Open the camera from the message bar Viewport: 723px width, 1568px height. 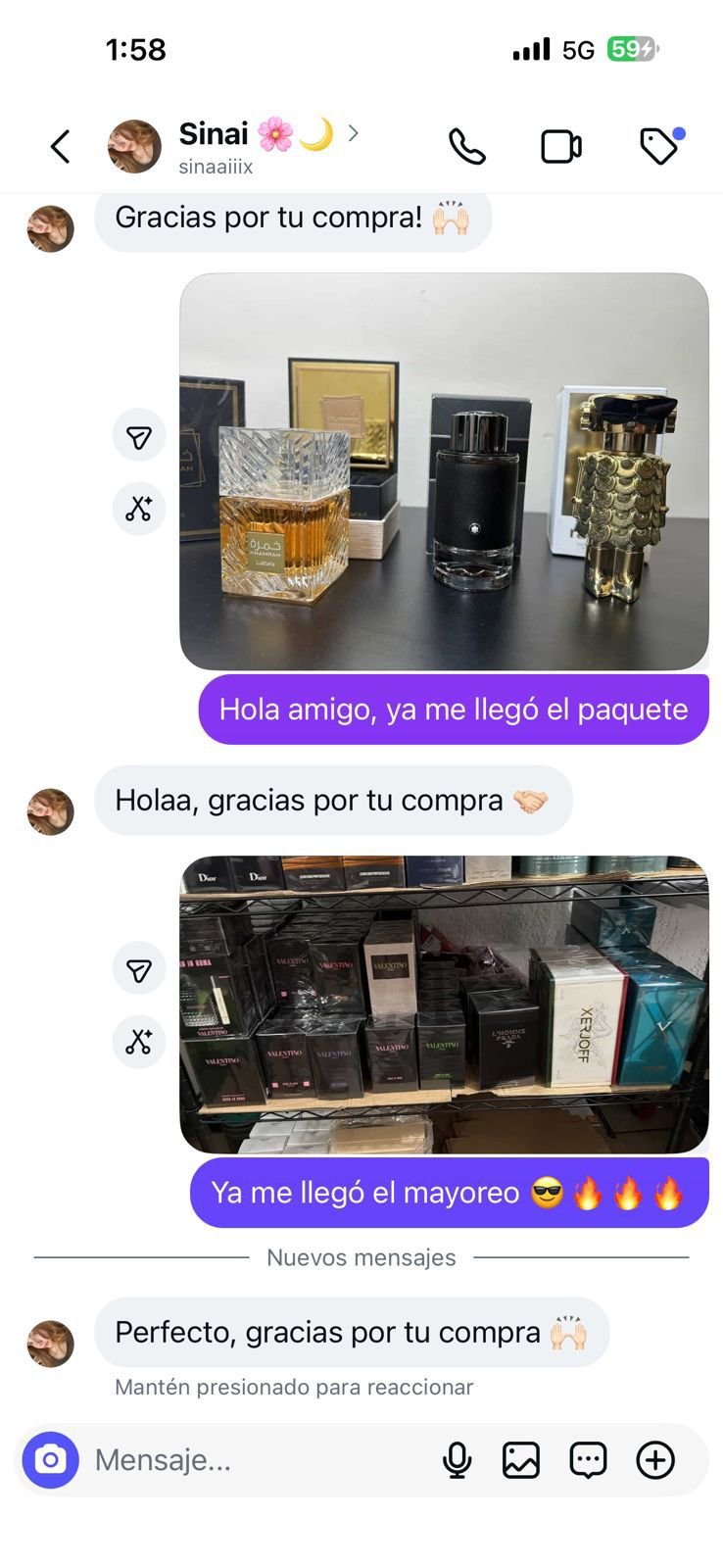click(51, 1460)
